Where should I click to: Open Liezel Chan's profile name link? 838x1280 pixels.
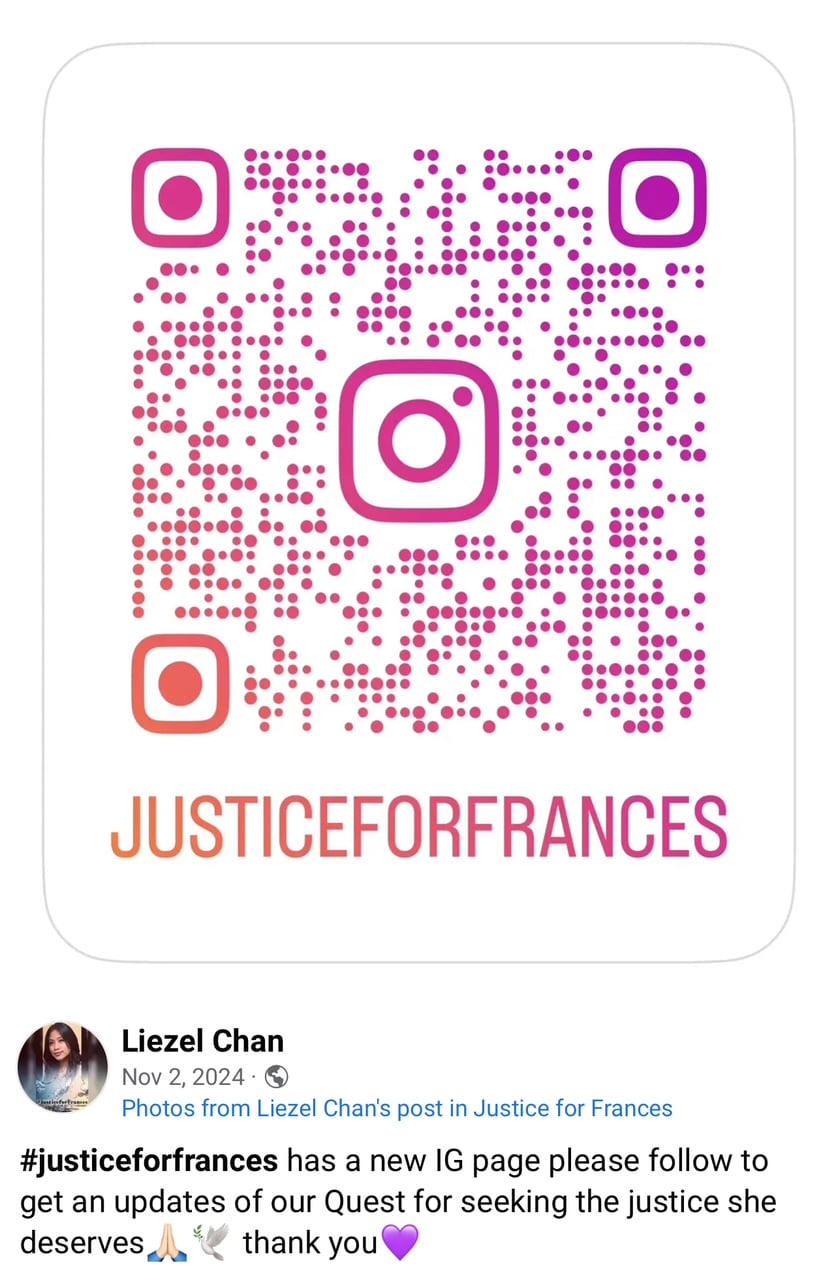click(202, 1041)
